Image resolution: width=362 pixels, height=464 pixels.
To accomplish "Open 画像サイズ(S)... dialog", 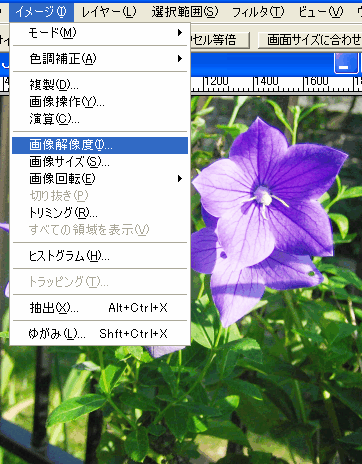I will (x=100, y=162).
